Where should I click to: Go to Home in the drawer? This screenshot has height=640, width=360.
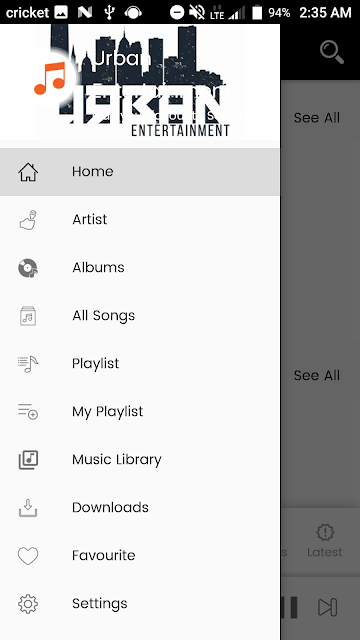coord(140,171)
